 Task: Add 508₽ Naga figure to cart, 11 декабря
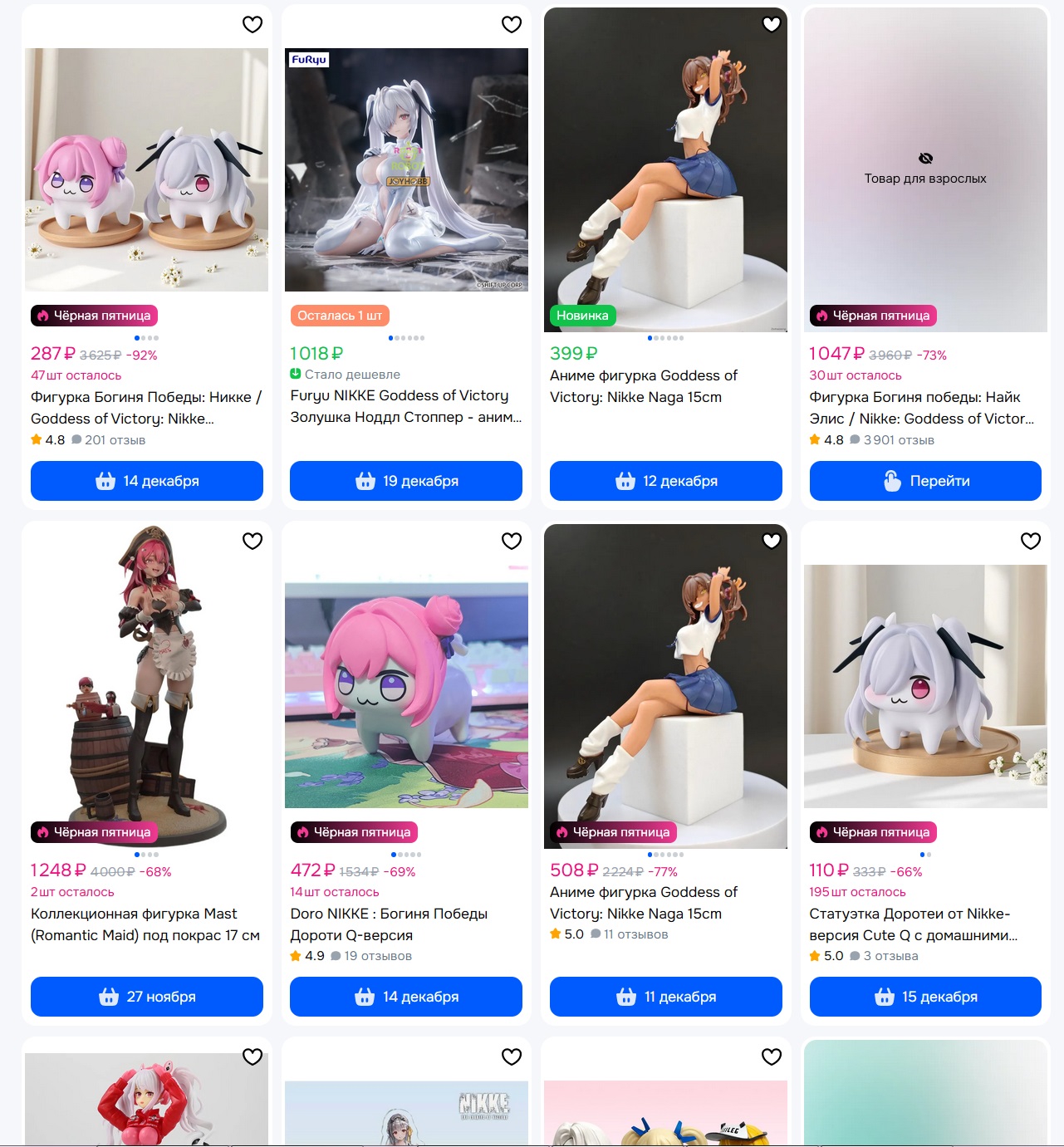(666, 997)
